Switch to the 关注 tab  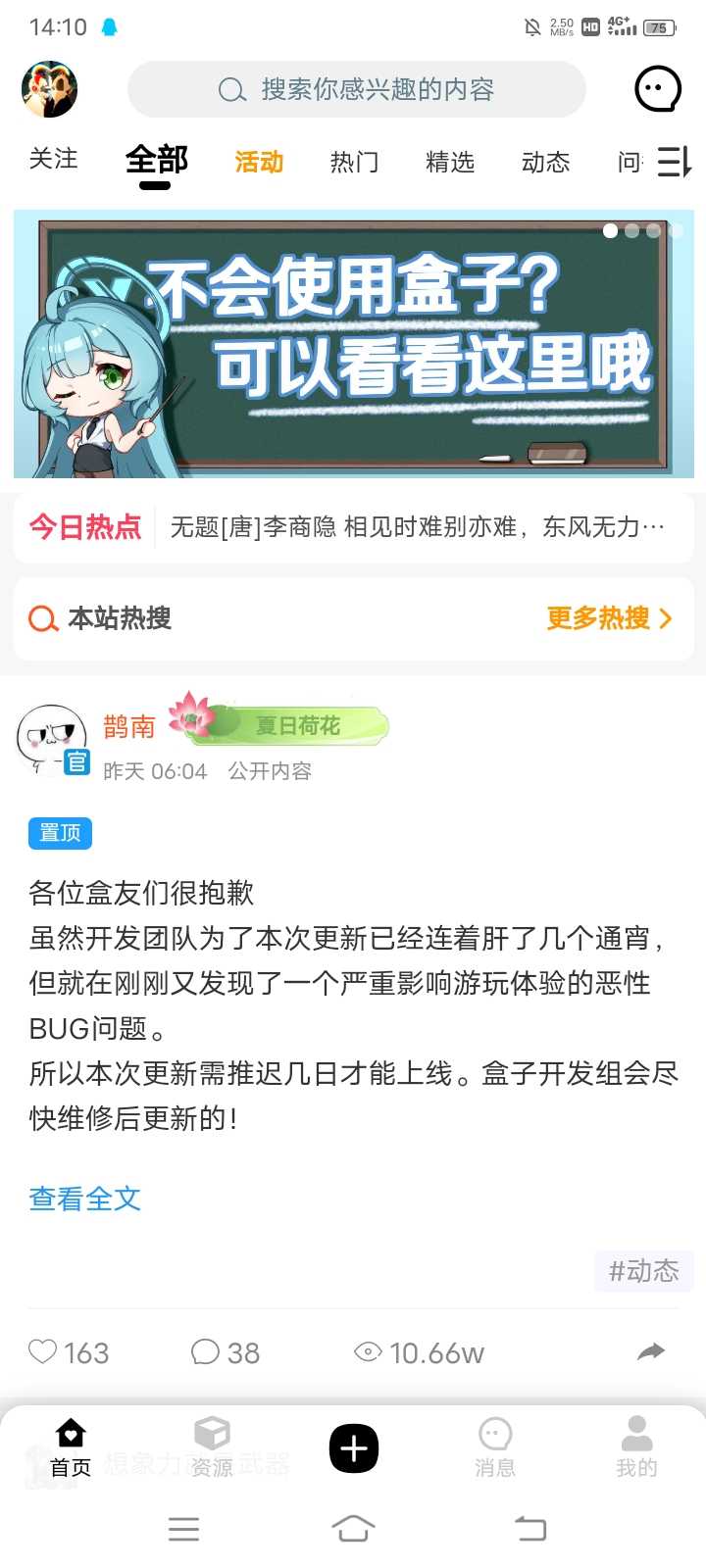[x=53, y=159]
